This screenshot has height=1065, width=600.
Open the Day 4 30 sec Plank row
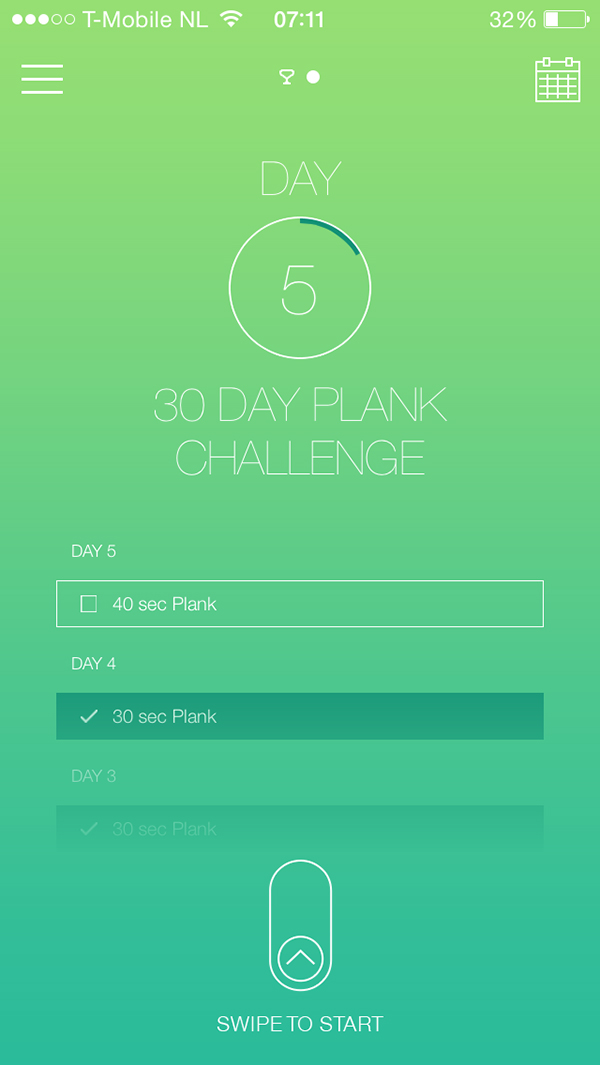[300, 716]
